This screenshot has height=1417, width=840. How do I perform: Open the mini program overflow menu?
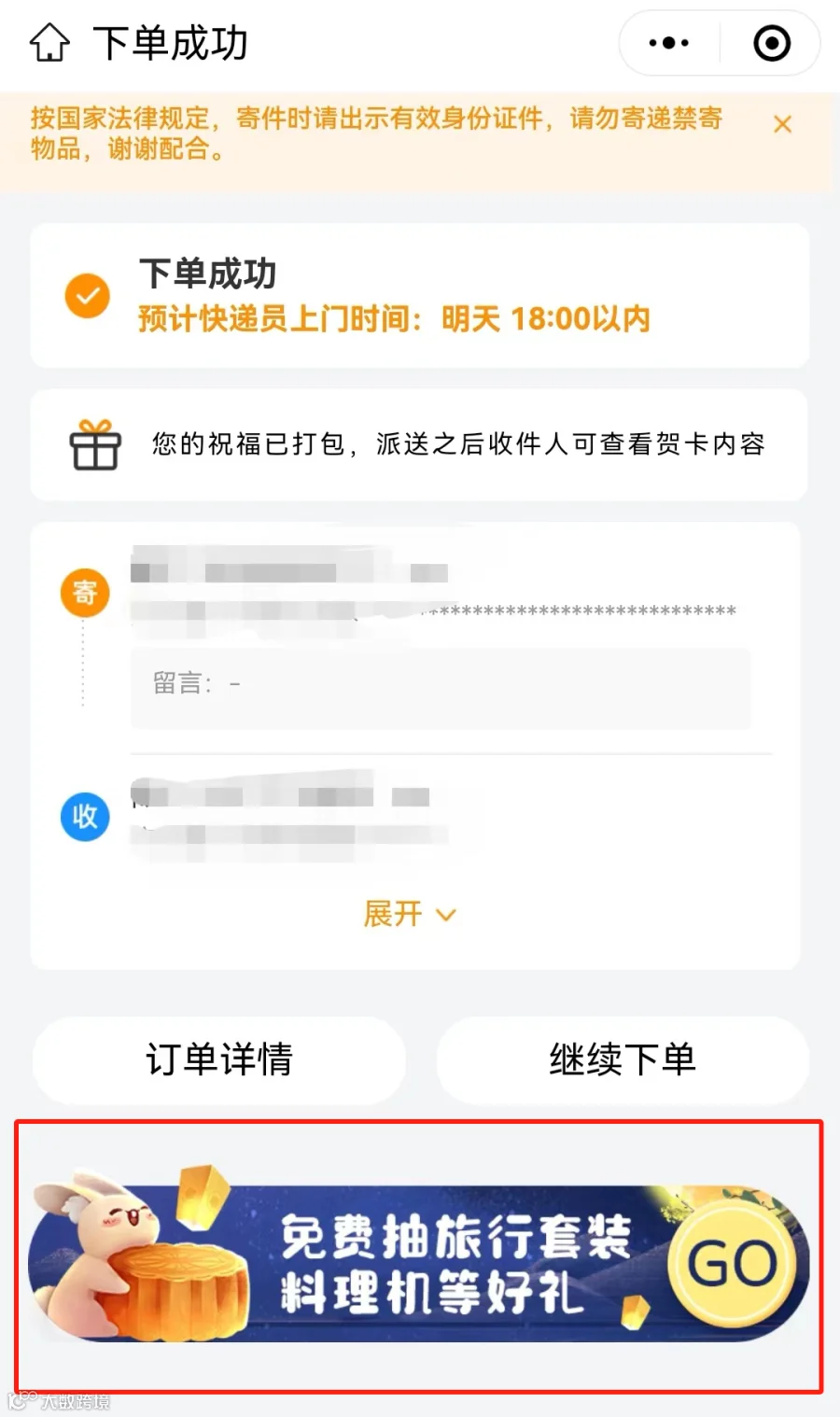668,43
